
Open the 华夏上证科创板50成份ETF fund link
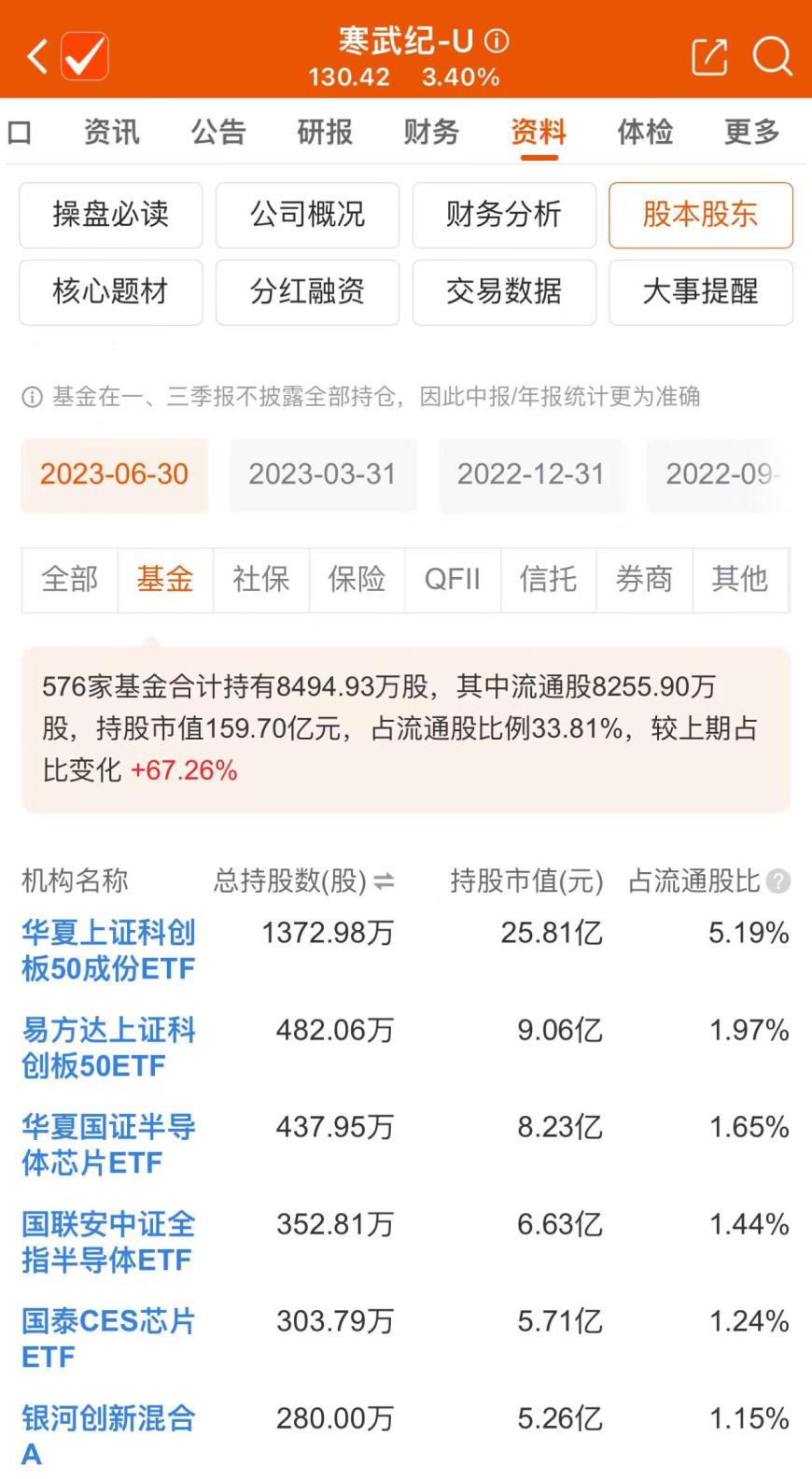click(x=108, y=951)
